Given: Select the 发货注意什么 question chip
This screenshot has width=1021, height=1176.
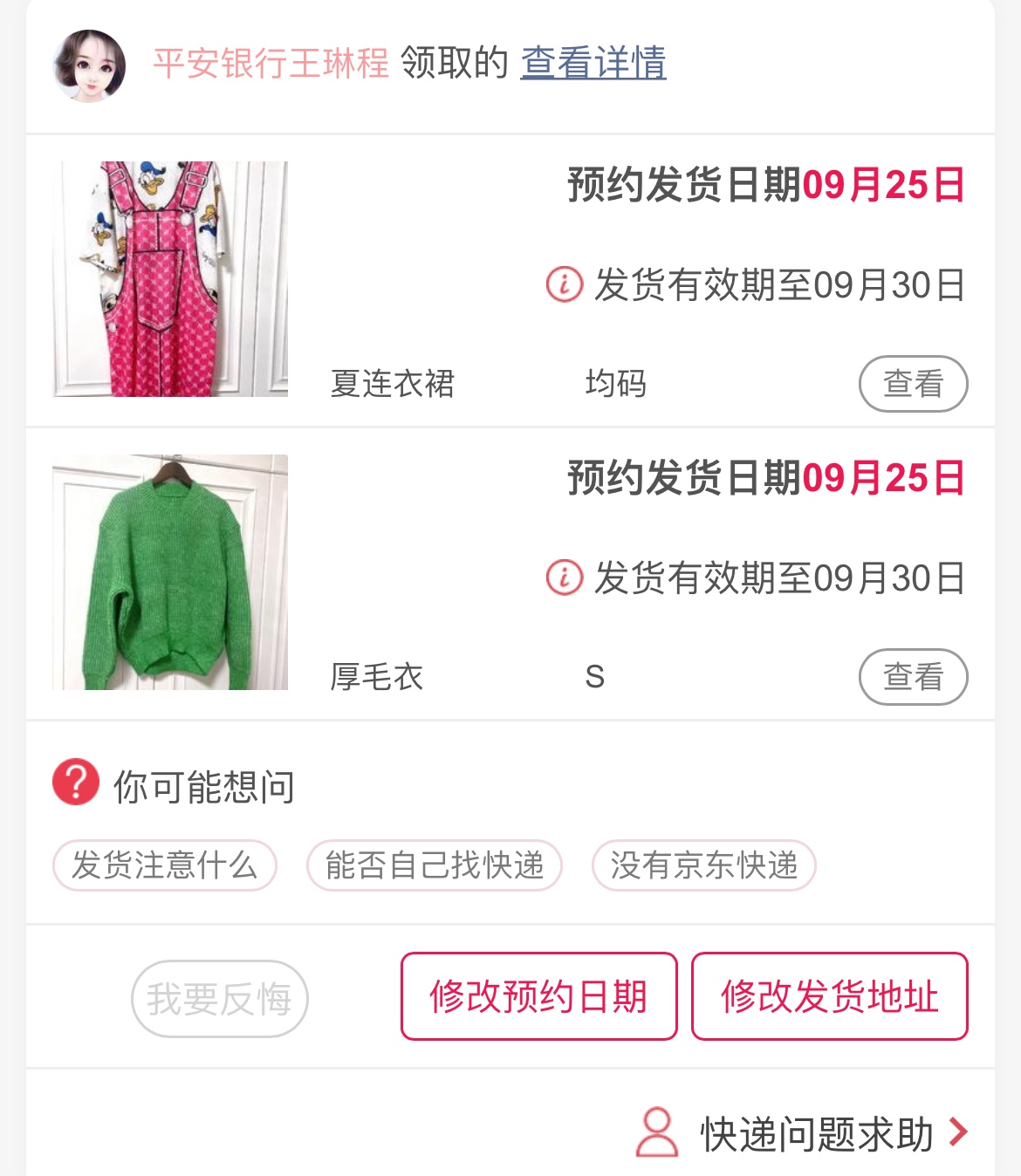Looking at the screenshot, I should [x=165, y=865].
